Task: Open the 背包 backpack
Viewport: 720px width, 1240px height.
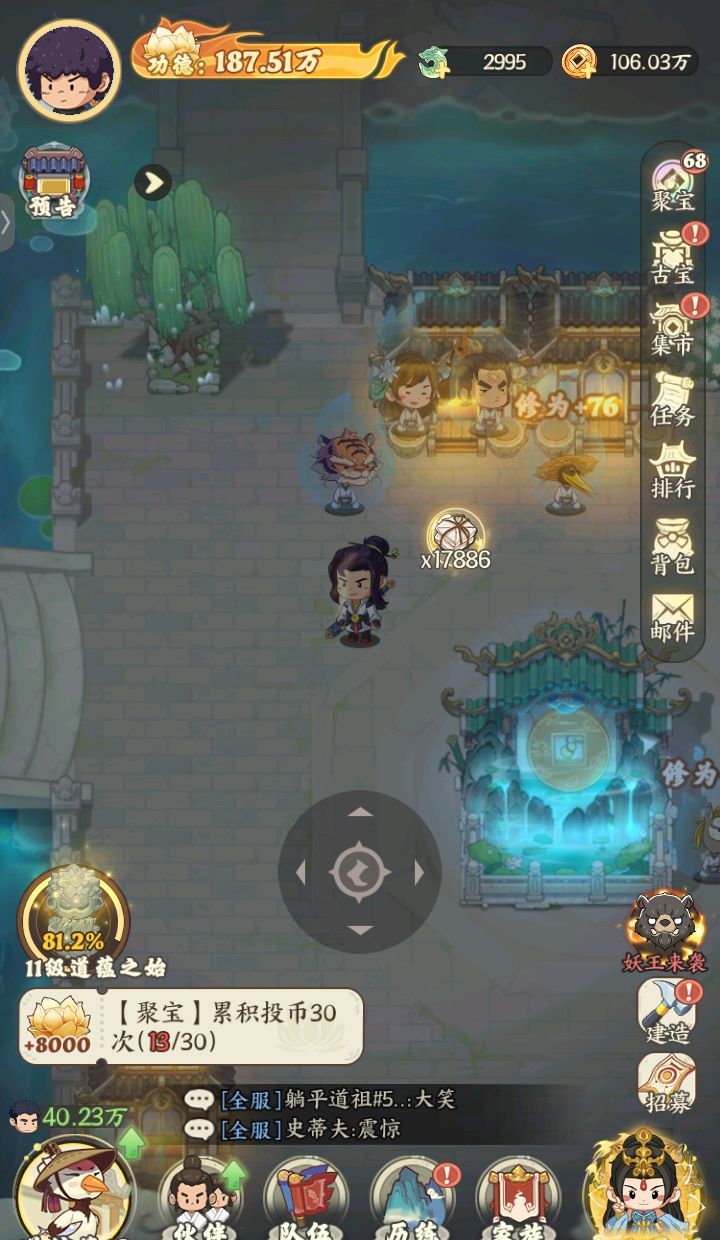Action: tap(673, 547)
